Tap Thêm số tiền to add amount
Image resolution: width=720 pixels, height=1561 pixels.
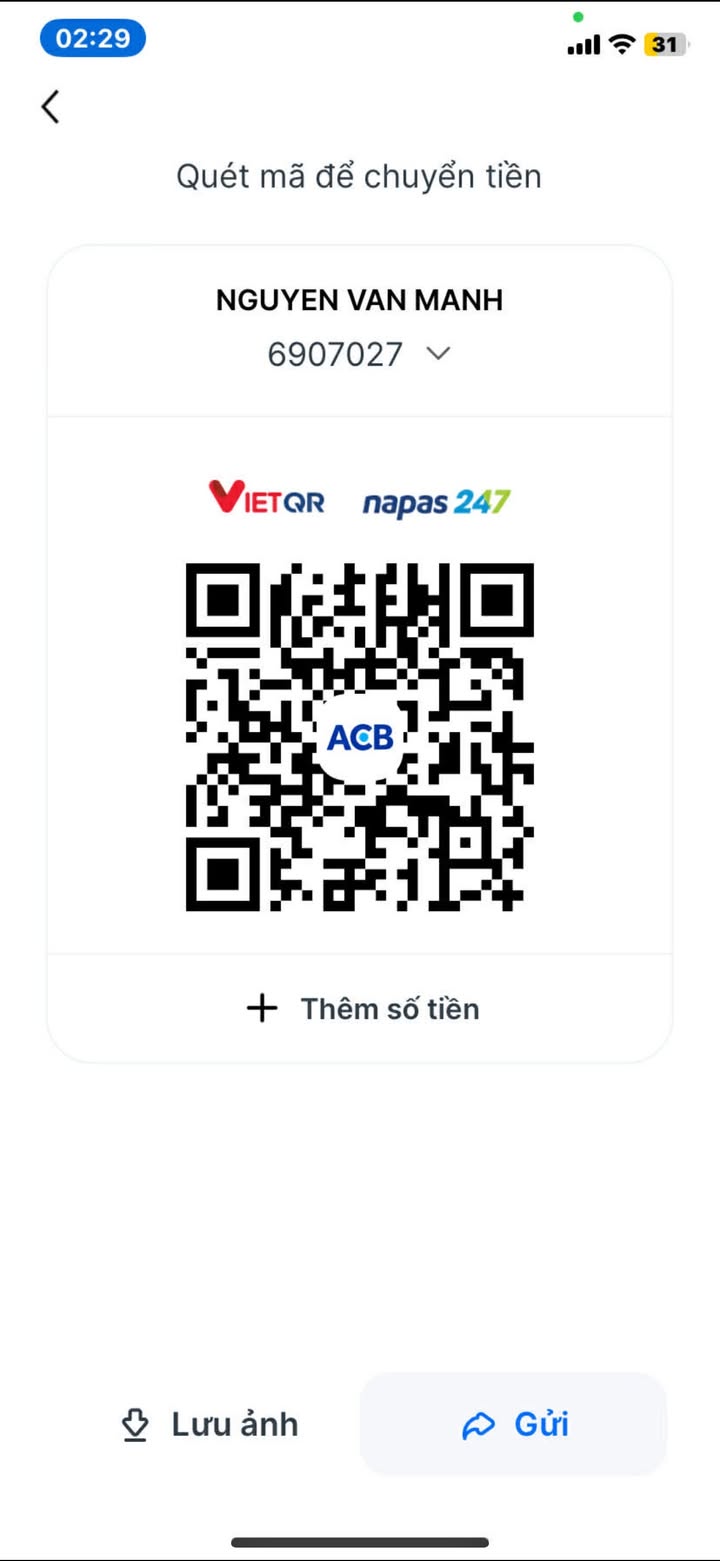[362, 1008]
